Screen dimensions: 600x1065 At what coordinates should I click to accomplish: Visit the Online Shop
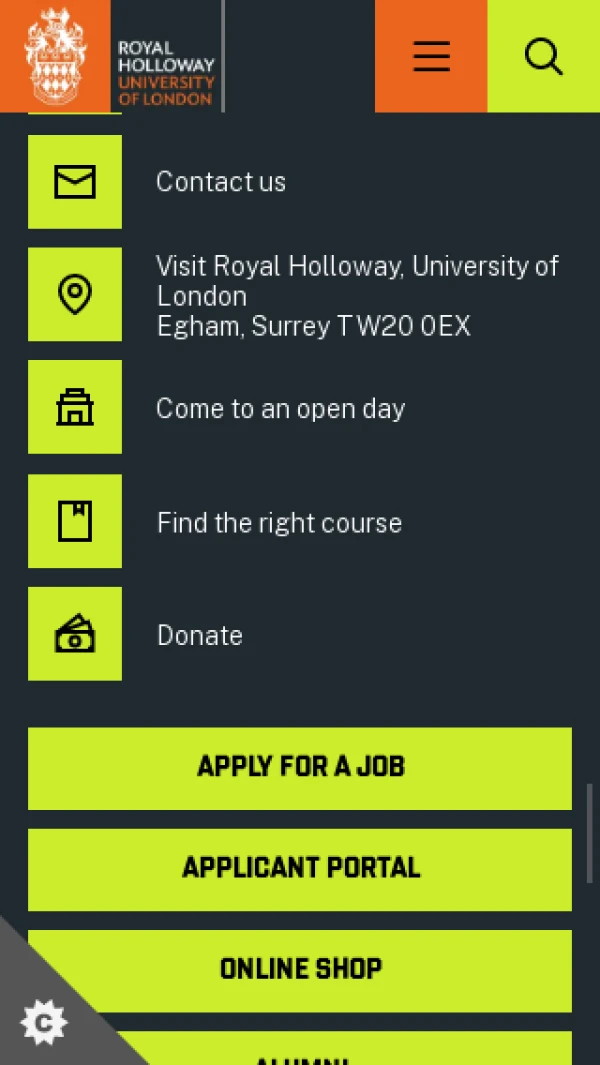(300, 968)
